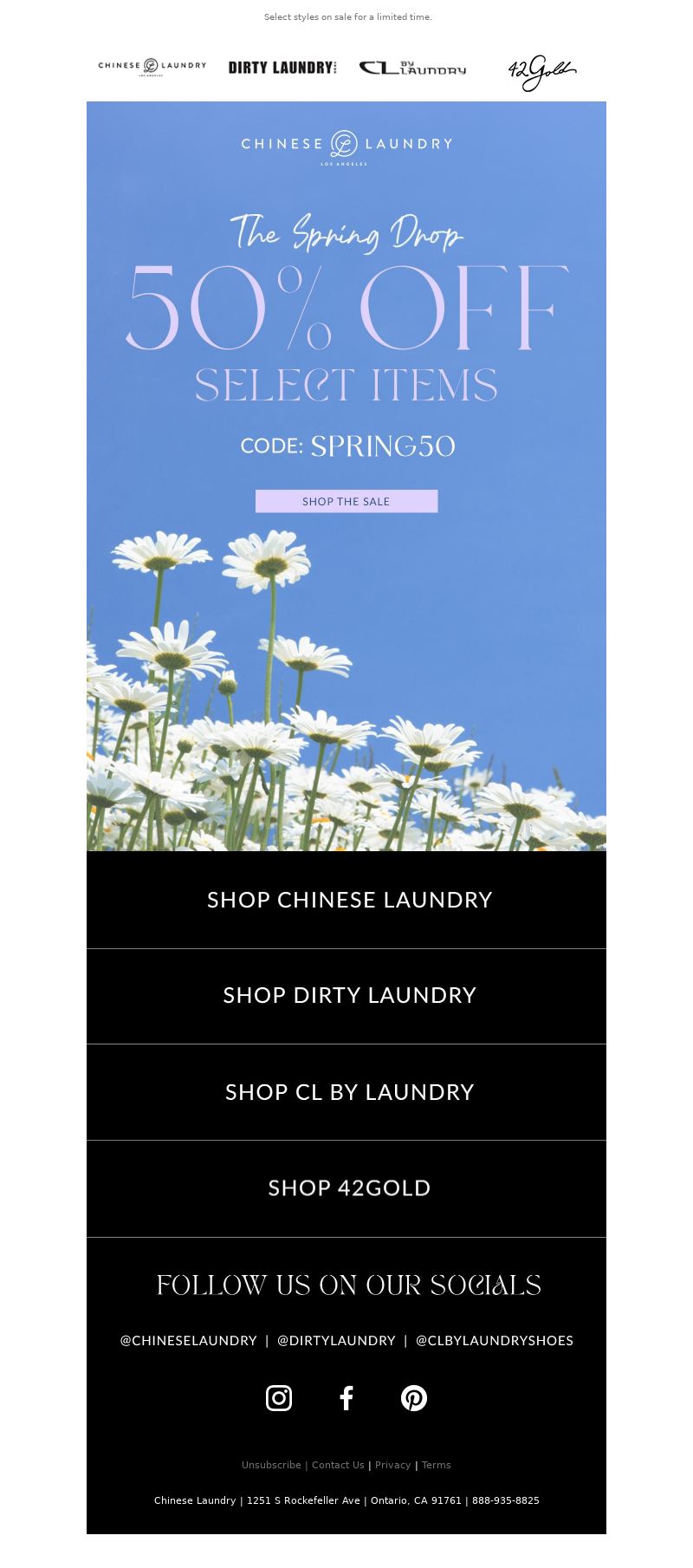This screenshot has width=693, height=1568.
Task: Open the Instagram icon
Action: point(279,1398)
